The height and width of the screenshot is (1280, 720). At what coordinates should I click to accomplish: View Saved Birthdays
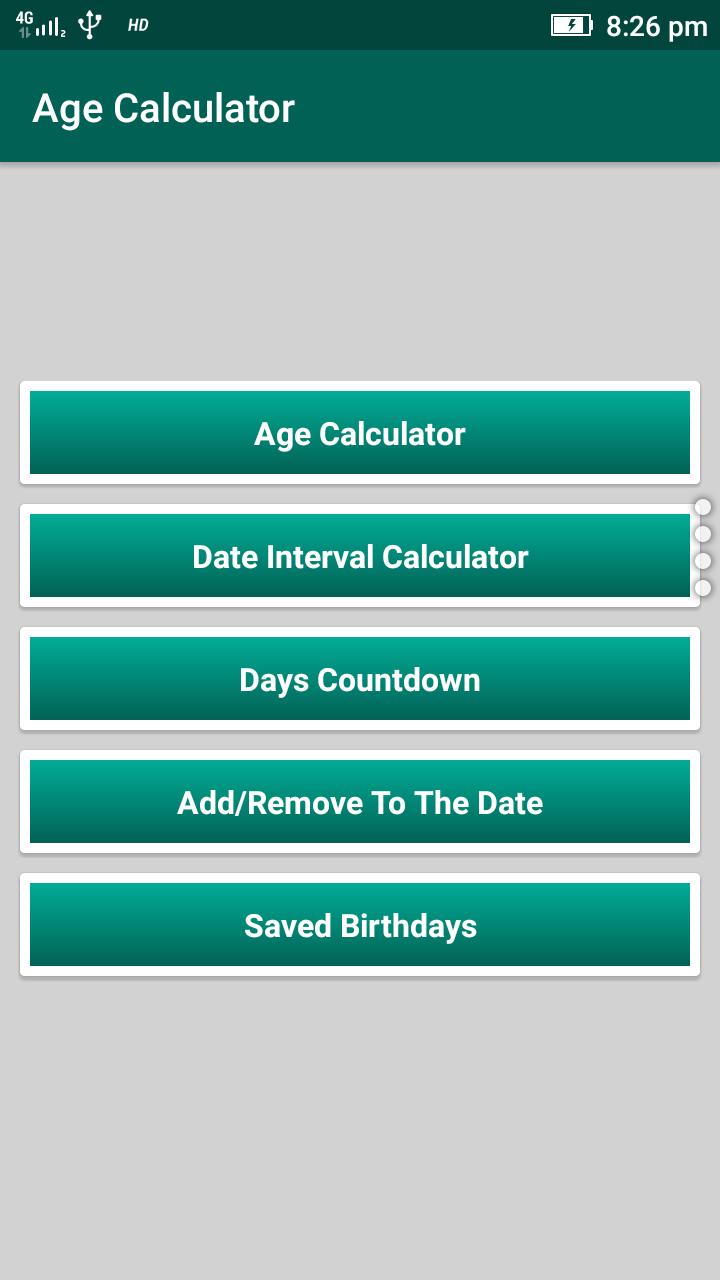click(360, 925)
